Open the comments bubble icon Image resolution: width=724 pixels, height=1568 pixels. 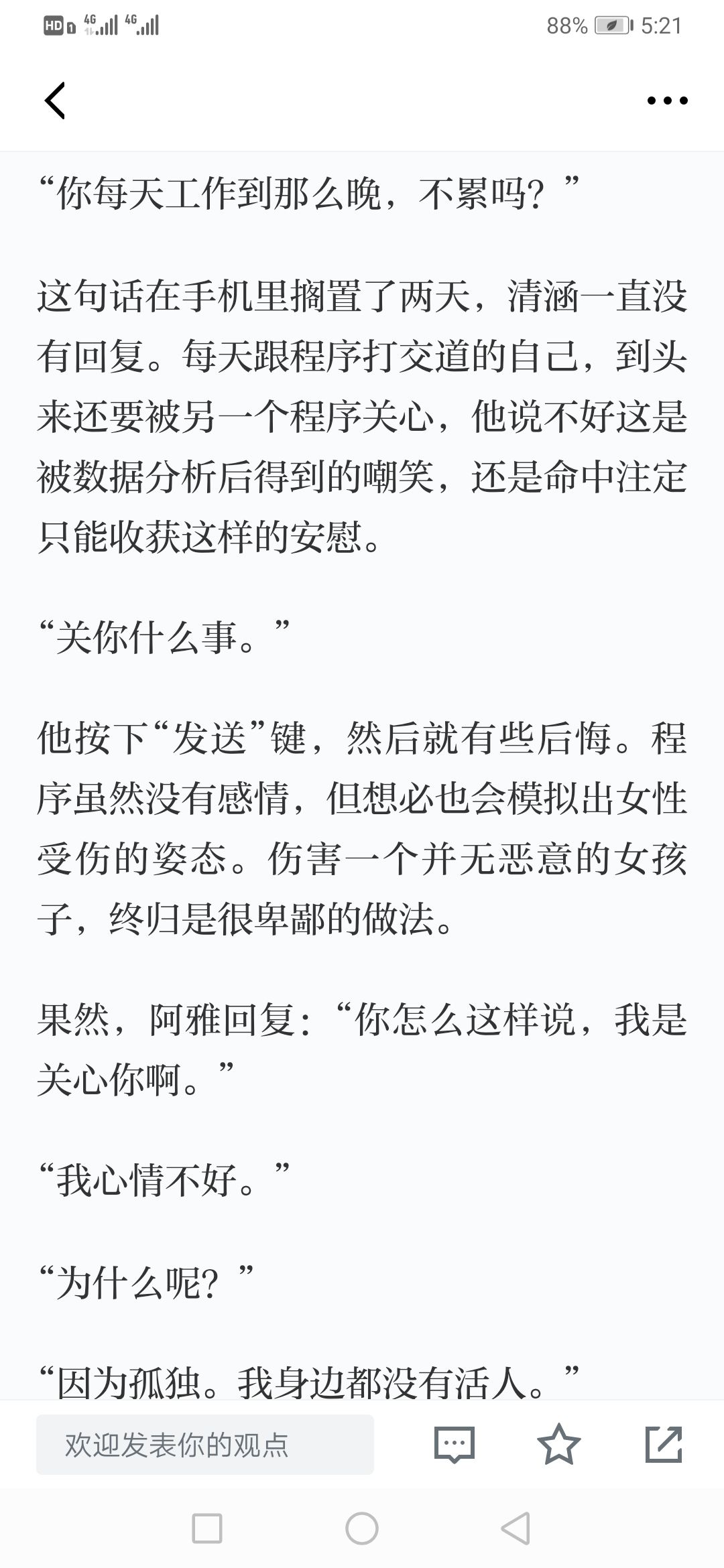tap(455, 1444)
